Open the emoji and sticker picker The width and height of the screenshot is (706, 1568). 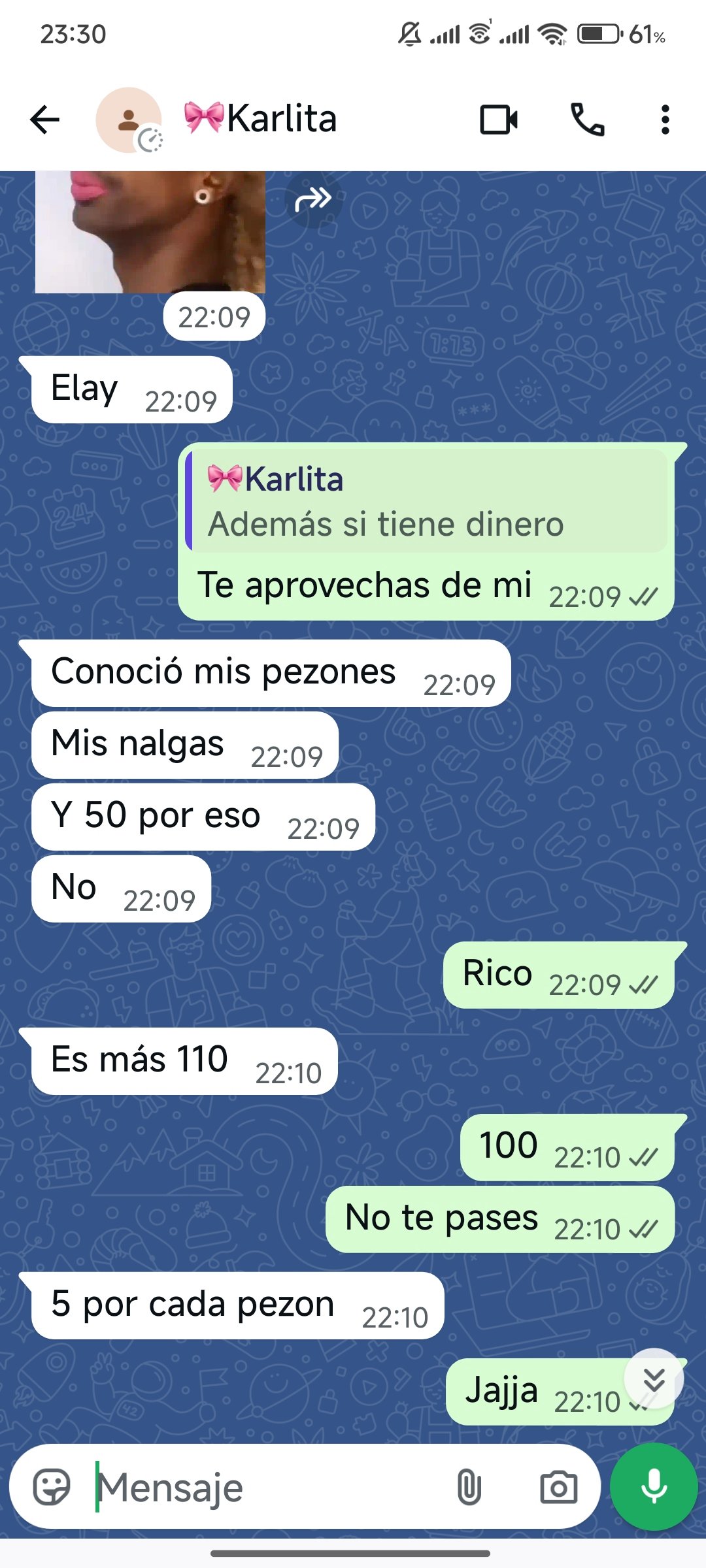point(52,1487)
